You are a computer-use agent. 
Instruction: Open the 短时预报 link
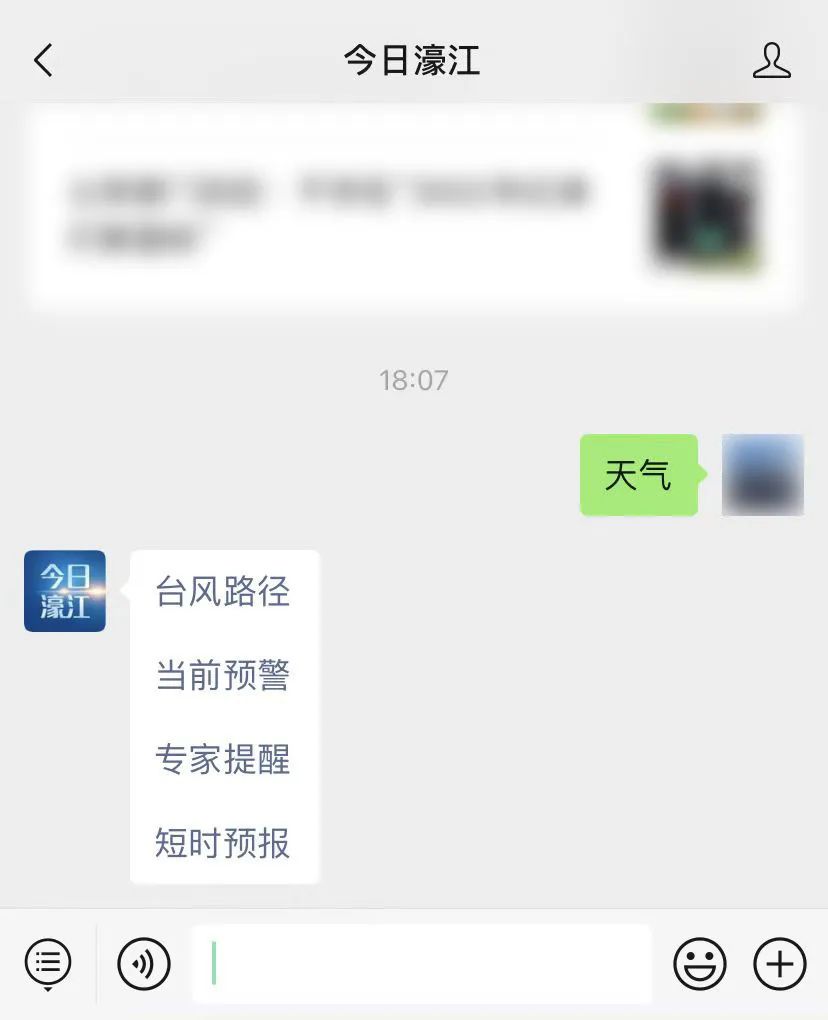pyautogui.click(x=223, y=843)
